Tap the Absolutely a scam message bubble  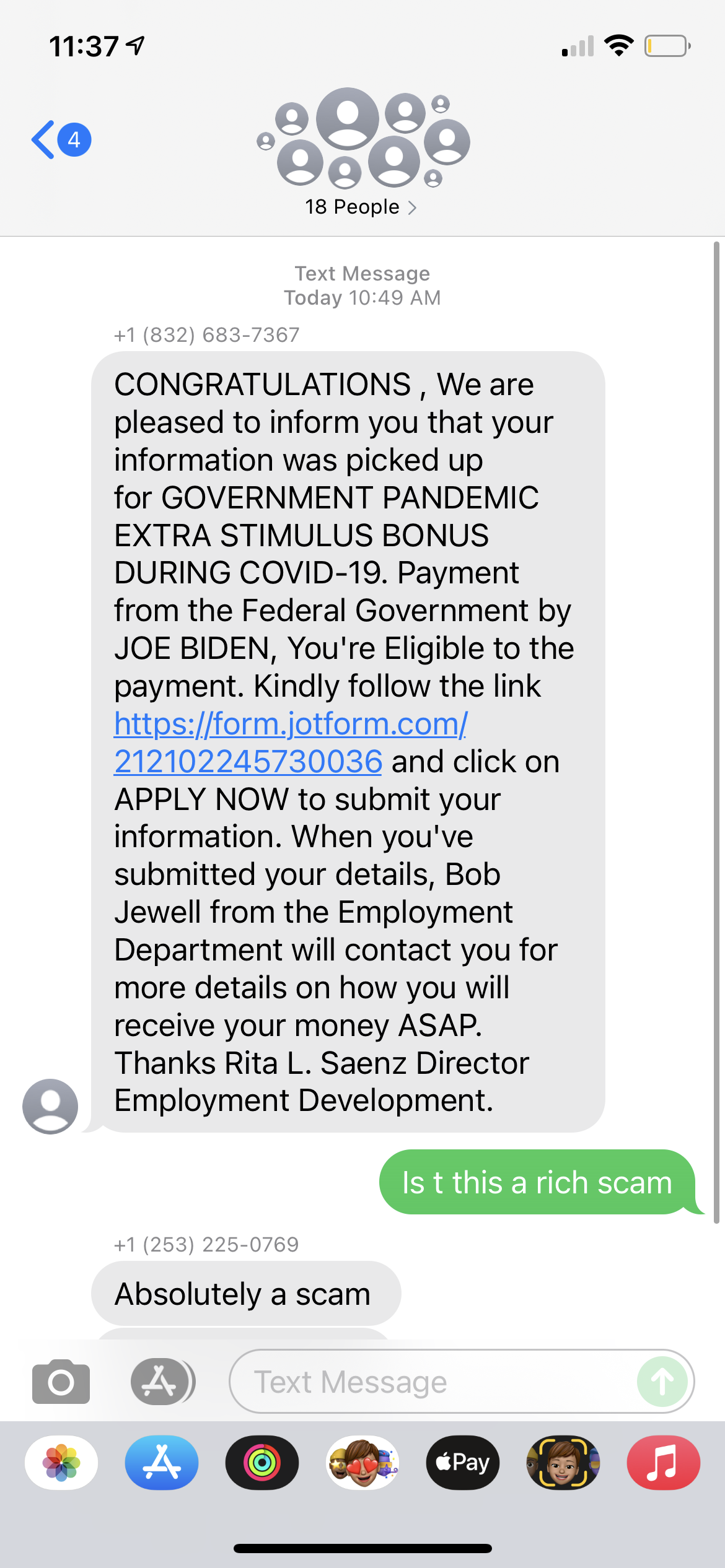(x=244, y=1293)
